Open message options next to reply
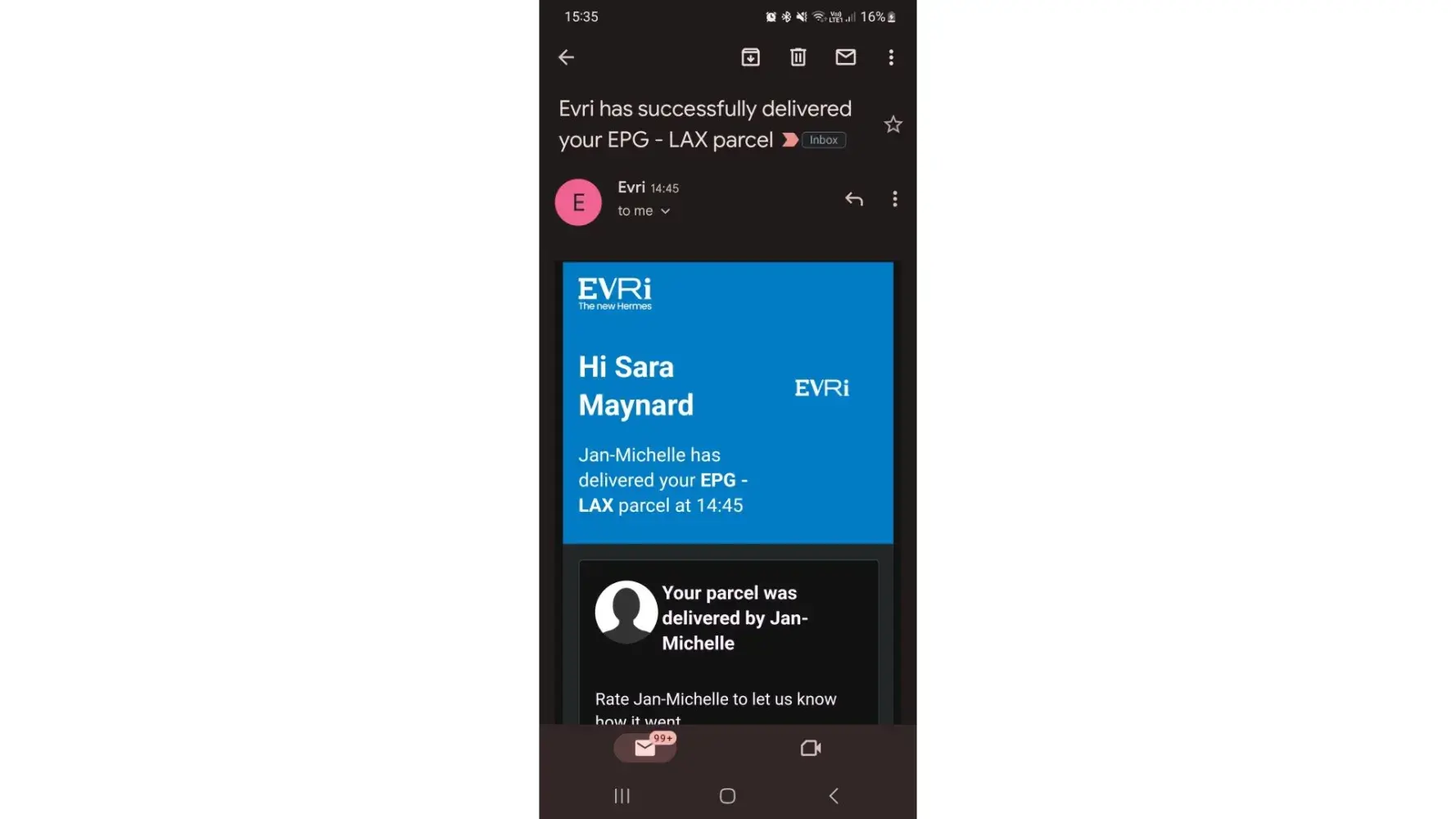 [x=894, y=199]
